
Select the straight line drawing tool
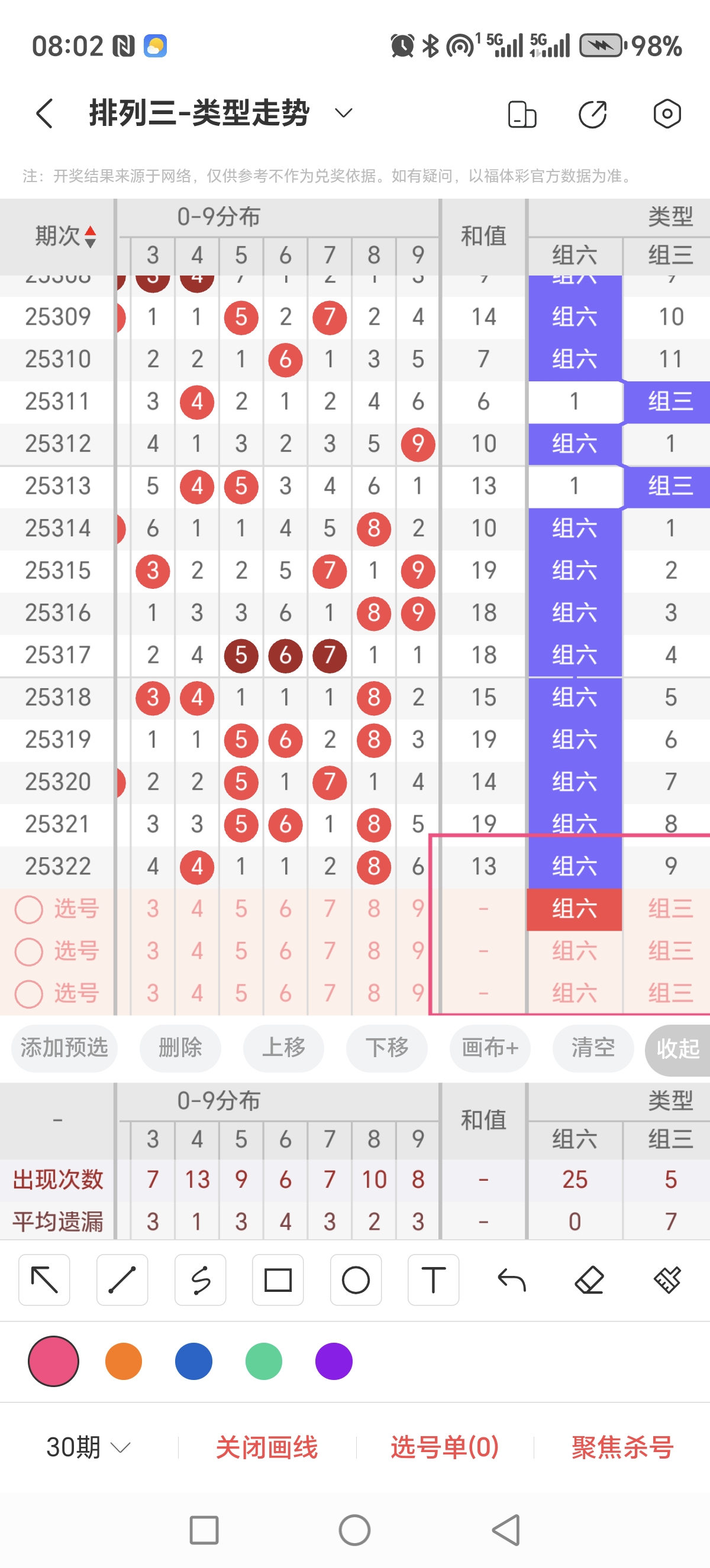(x=121, y=1280)
